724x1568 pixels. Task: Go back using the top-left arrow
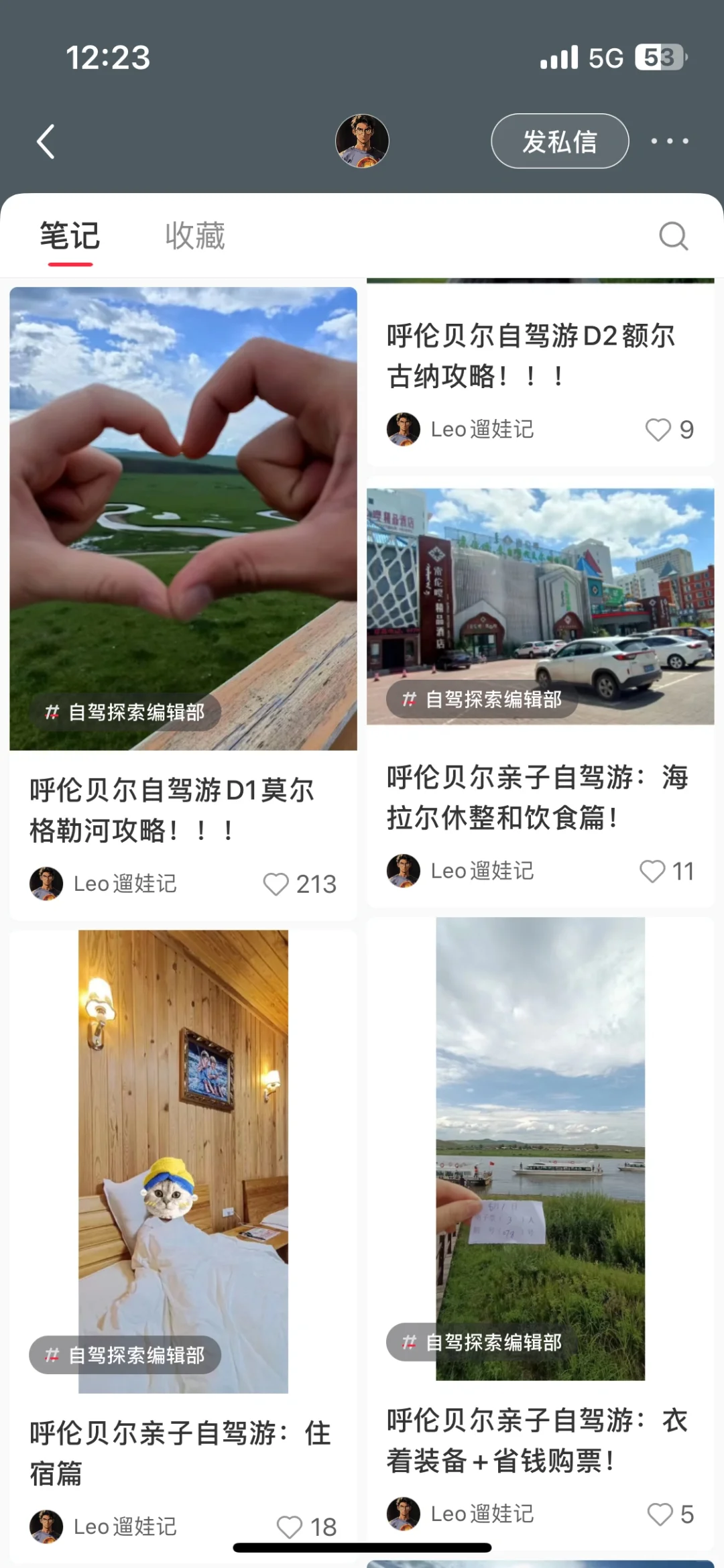(46, 141)
